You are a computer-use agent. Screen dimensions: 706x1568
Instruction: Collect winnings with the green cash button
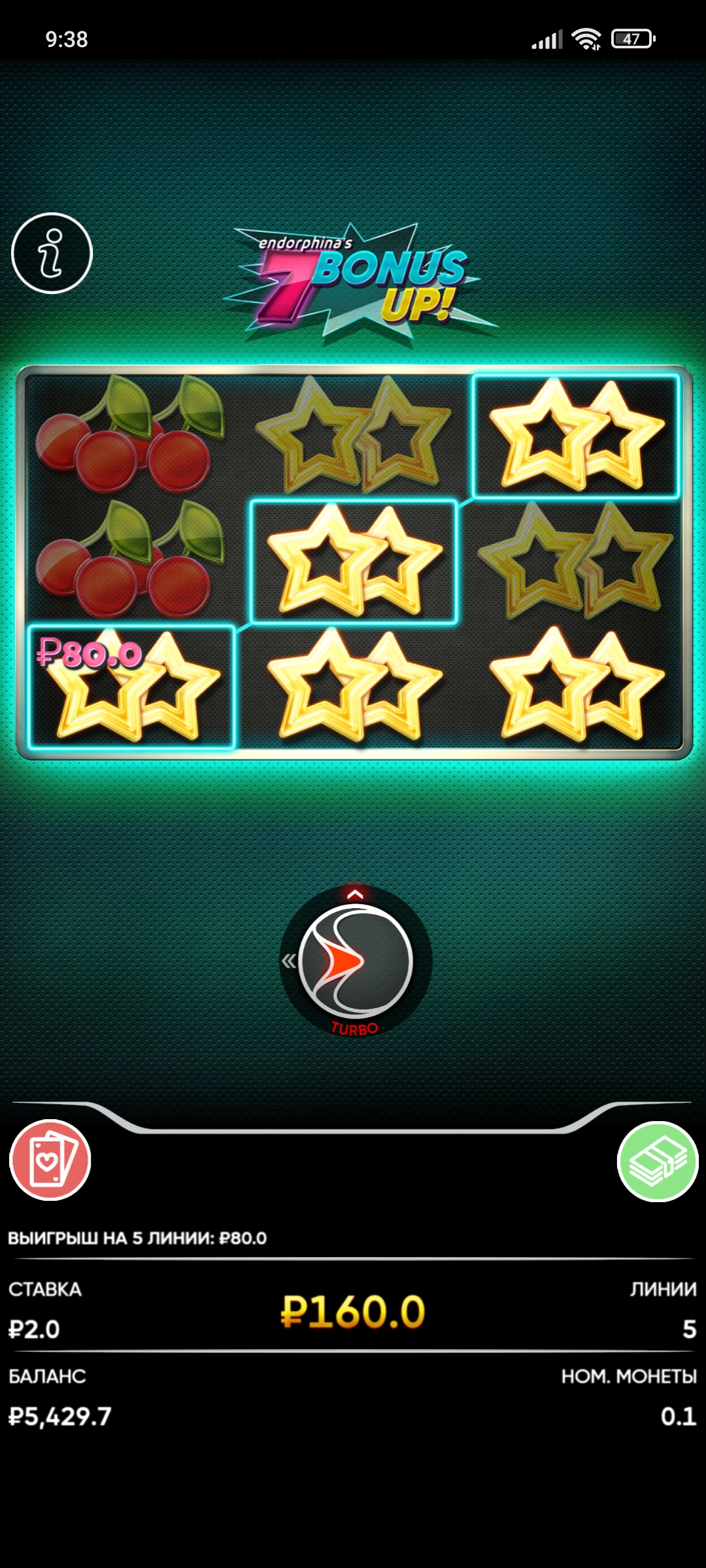(x=658, y=1161)
